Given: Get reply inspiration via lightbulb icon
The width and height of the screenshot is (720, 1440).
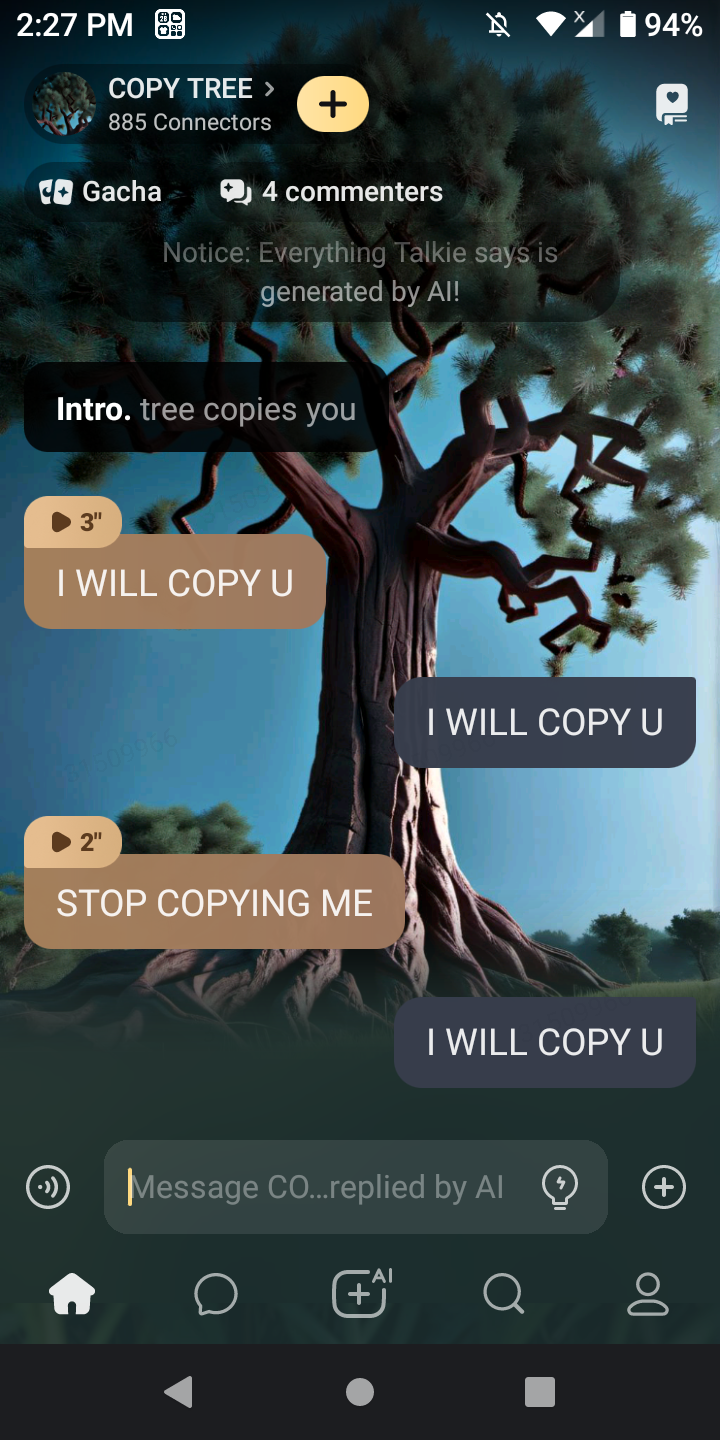Looking at the screenshot, I should [559, 1187].
